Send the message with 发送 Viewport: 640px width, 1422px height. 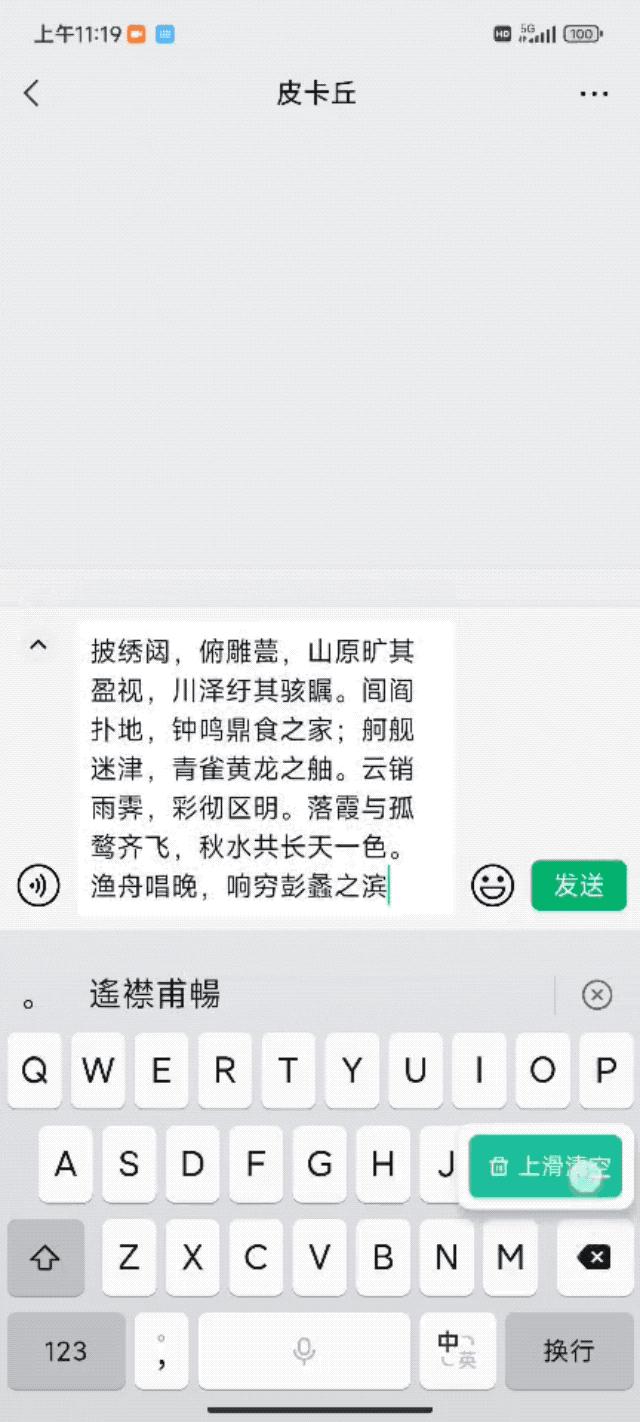coord(579,885)
